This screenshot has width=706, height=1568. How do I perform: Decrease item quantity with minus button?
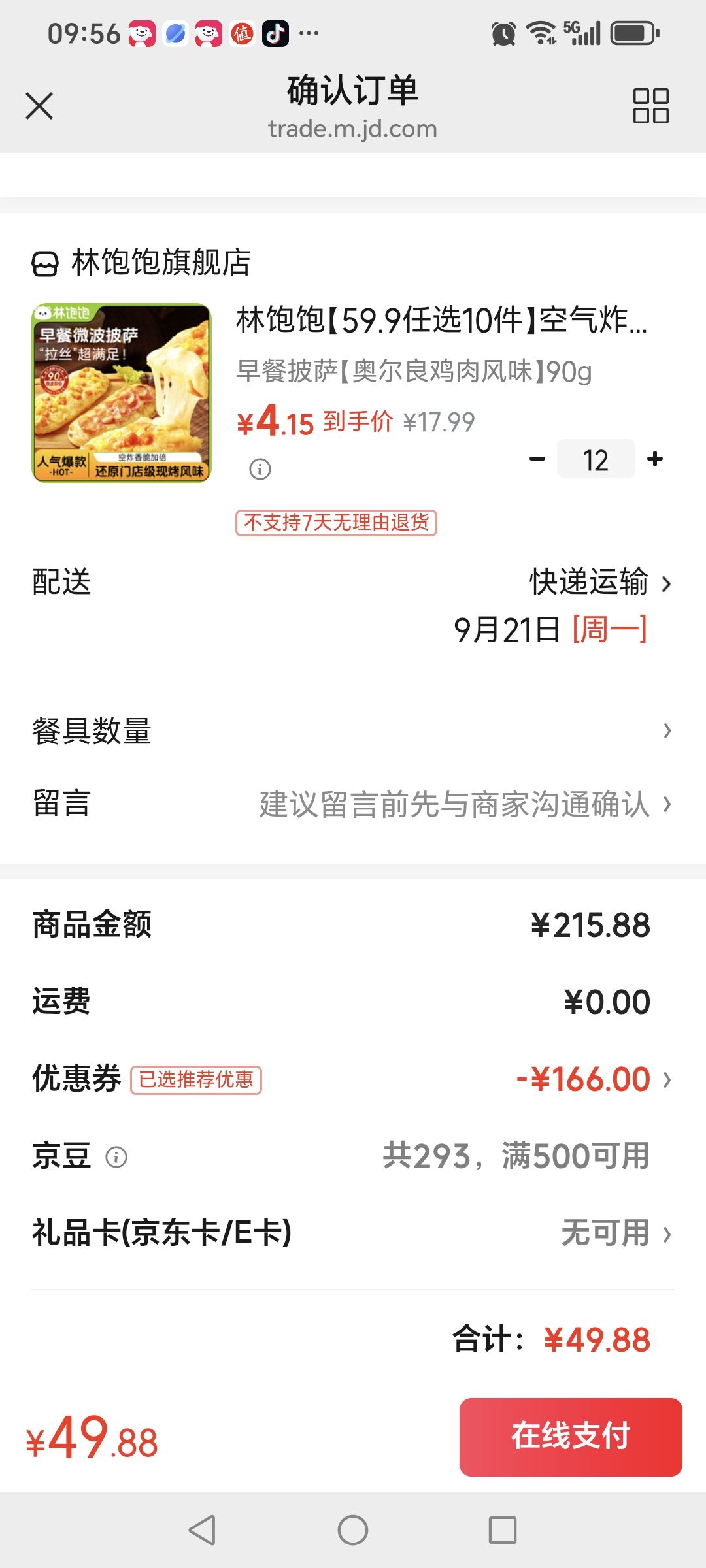(537, 459)
